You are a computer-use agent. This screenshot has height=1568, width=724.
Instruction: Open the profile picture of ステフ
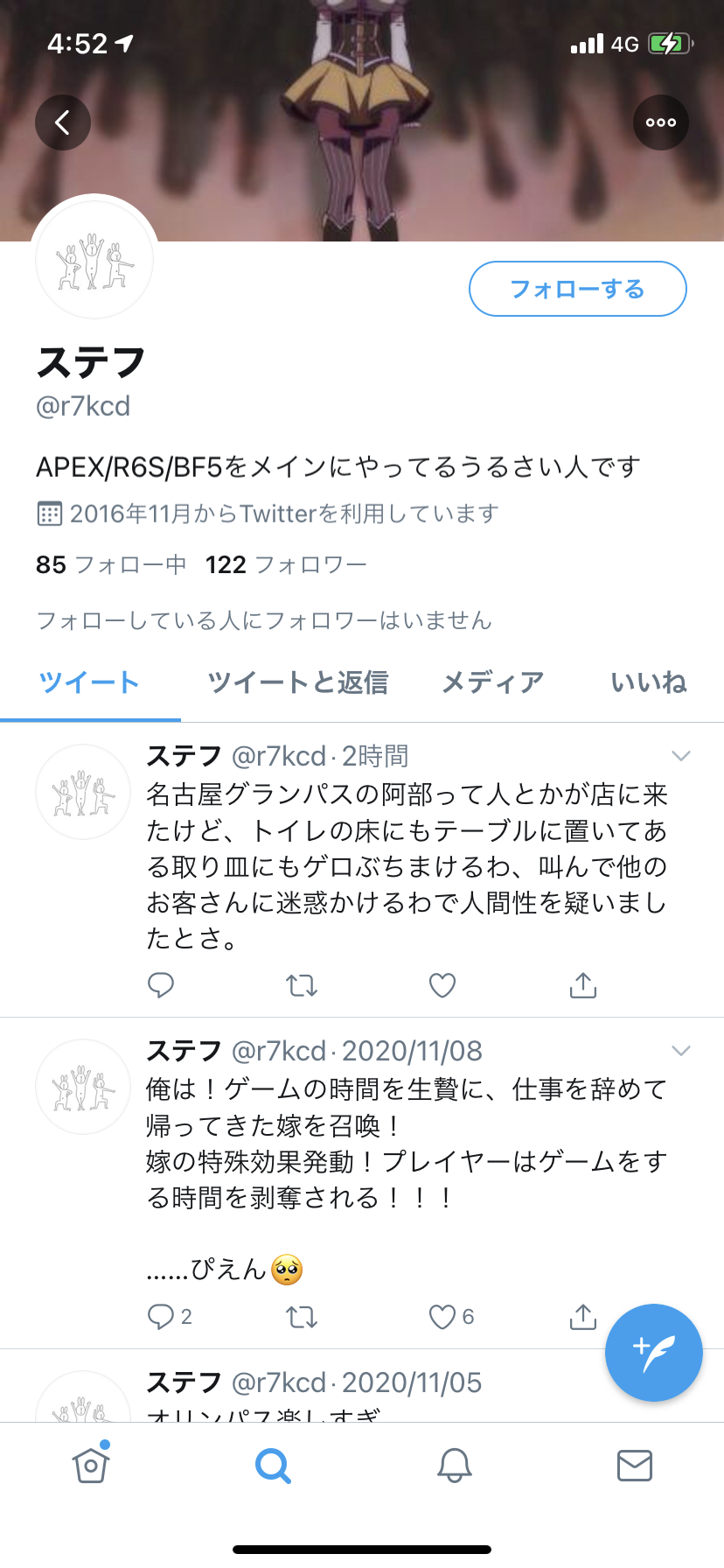[x=94, y=260]
